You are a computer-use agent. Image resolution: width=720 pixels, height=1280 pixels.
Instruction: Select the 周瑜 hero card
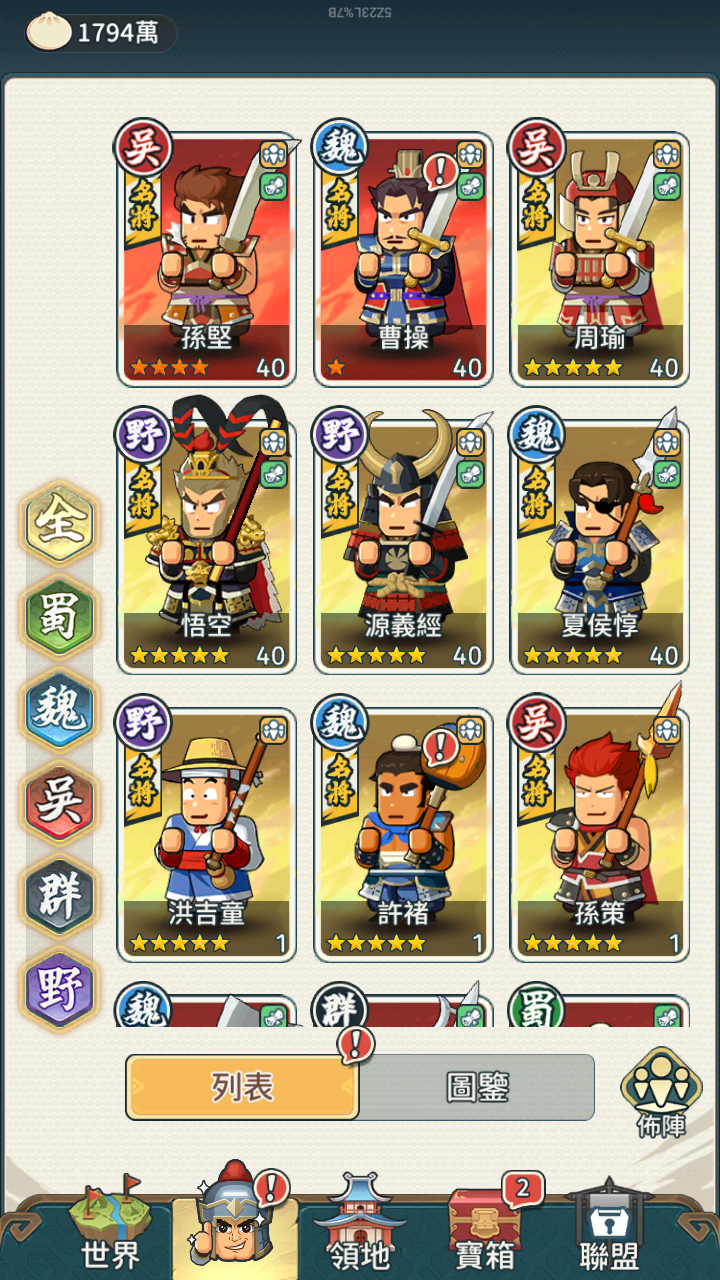[599, 260]
